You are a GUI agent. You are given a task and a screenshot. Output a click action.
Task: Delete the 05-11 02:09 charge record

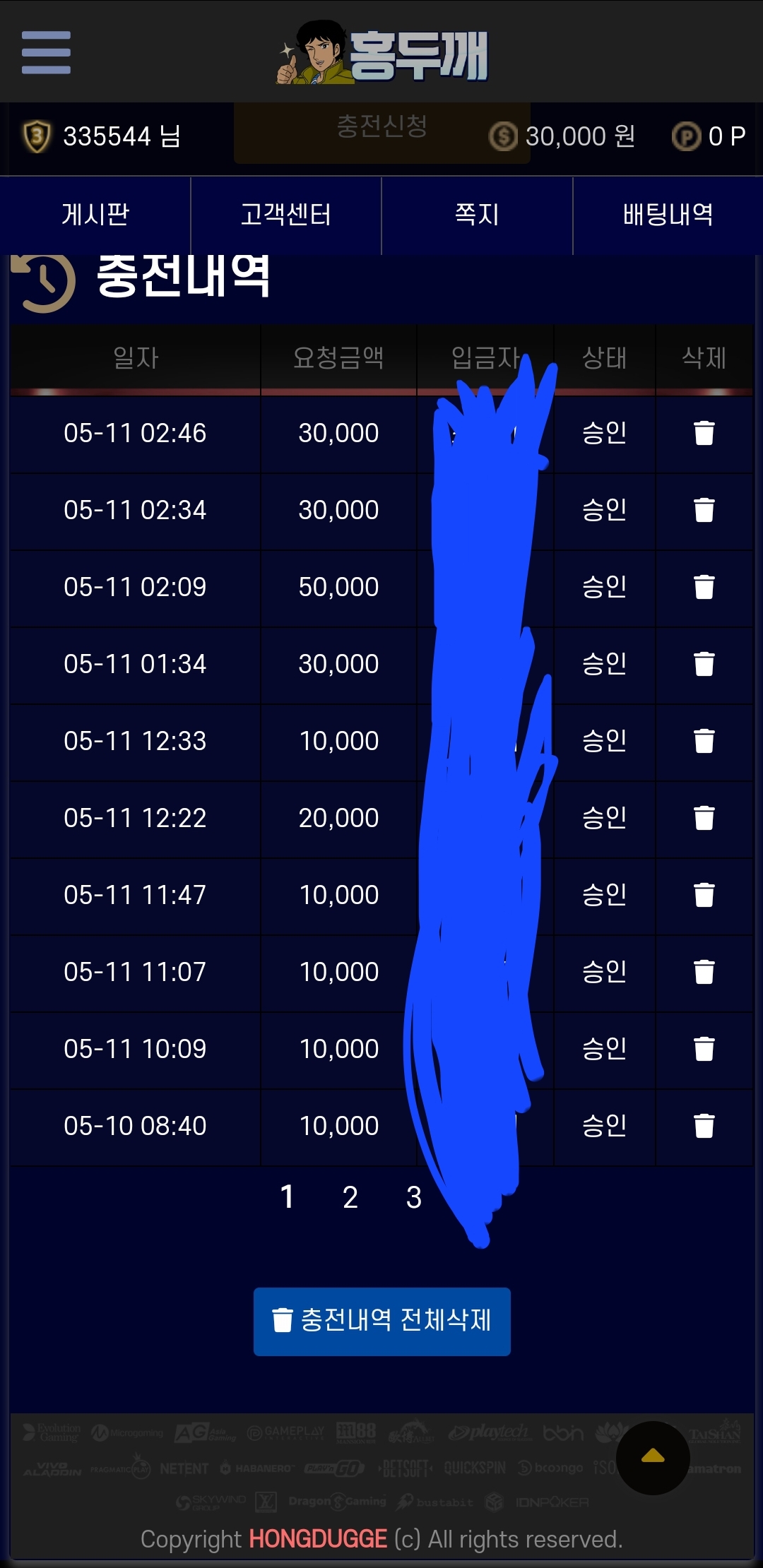(x=704, y=587)
